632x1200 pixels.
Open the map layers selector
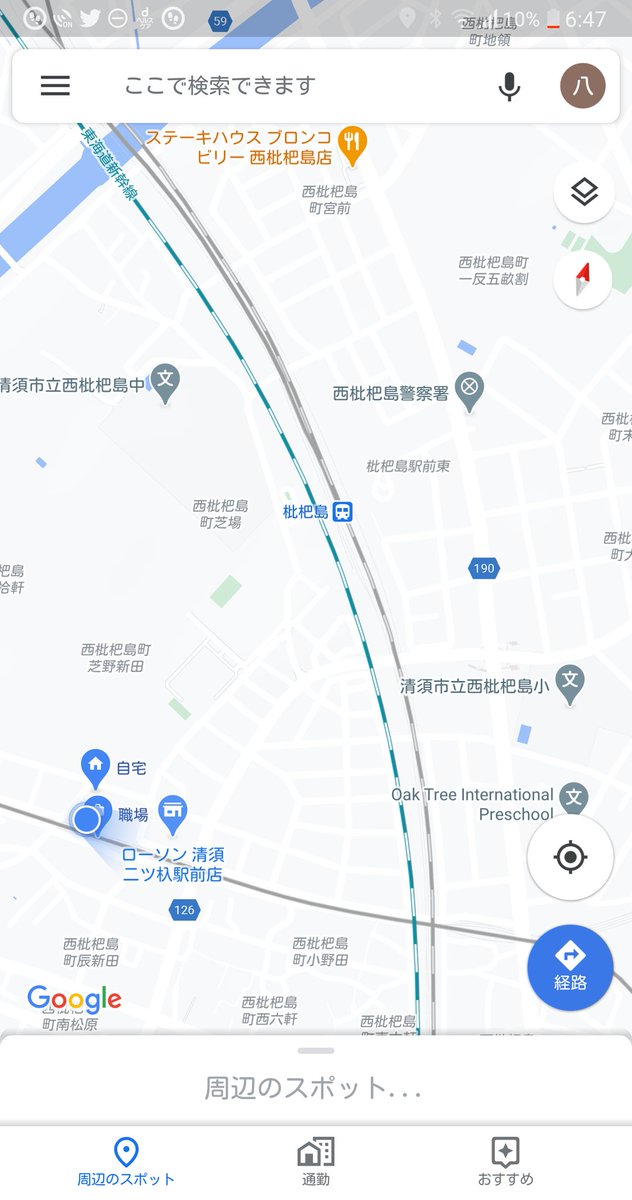(x=583, y=193)
